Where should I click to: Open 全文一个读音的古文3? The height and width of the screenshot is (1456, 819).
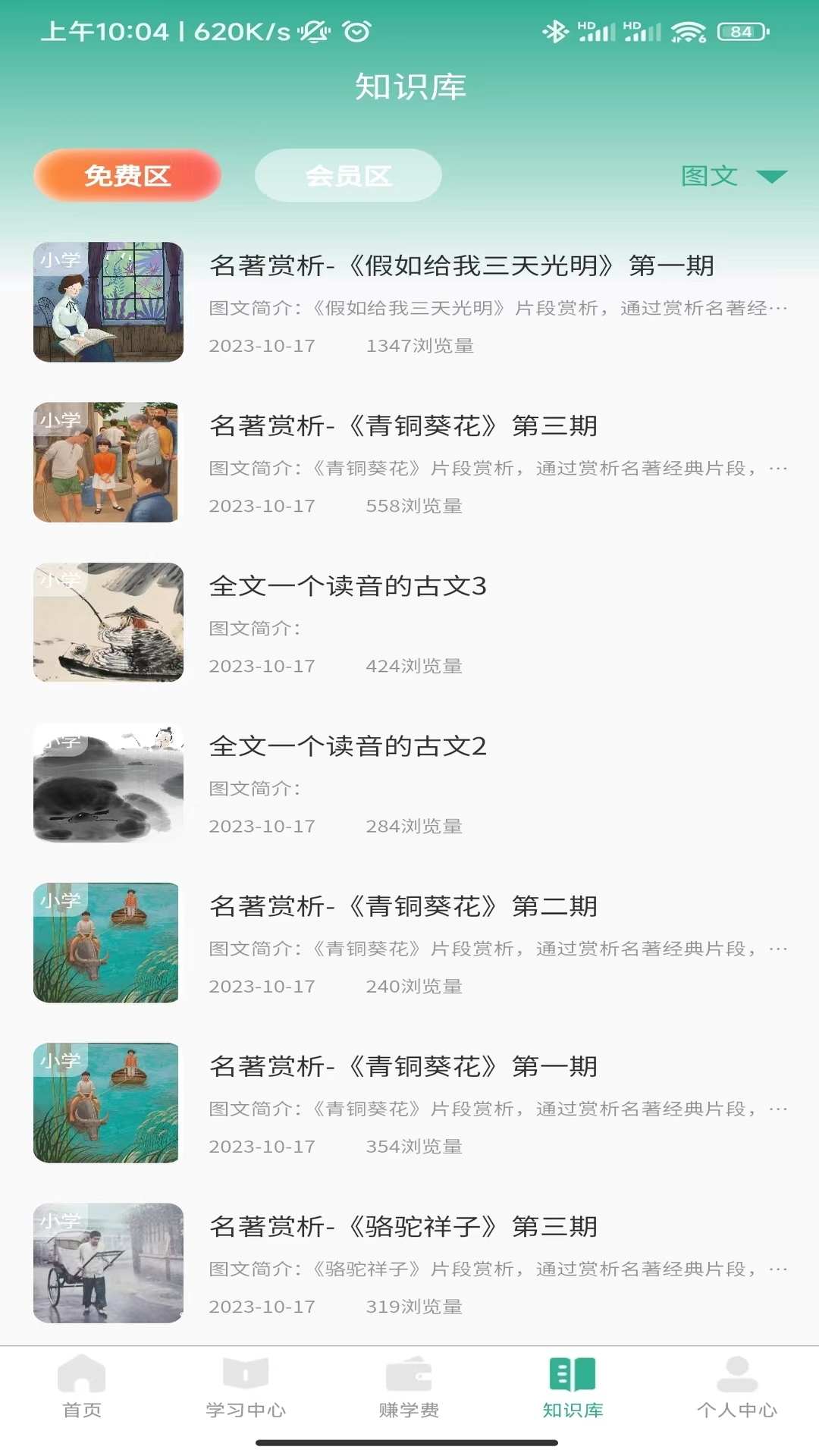(x=347, y=586)
